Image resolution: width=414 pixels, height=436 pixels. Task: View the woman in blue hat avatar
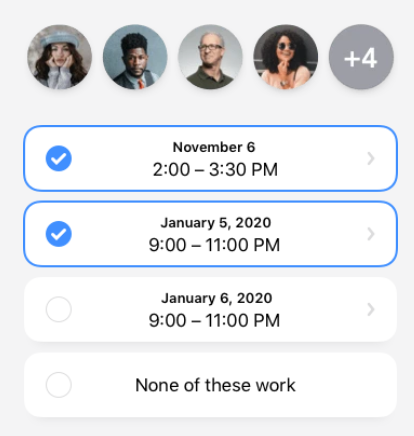[59, 57]
